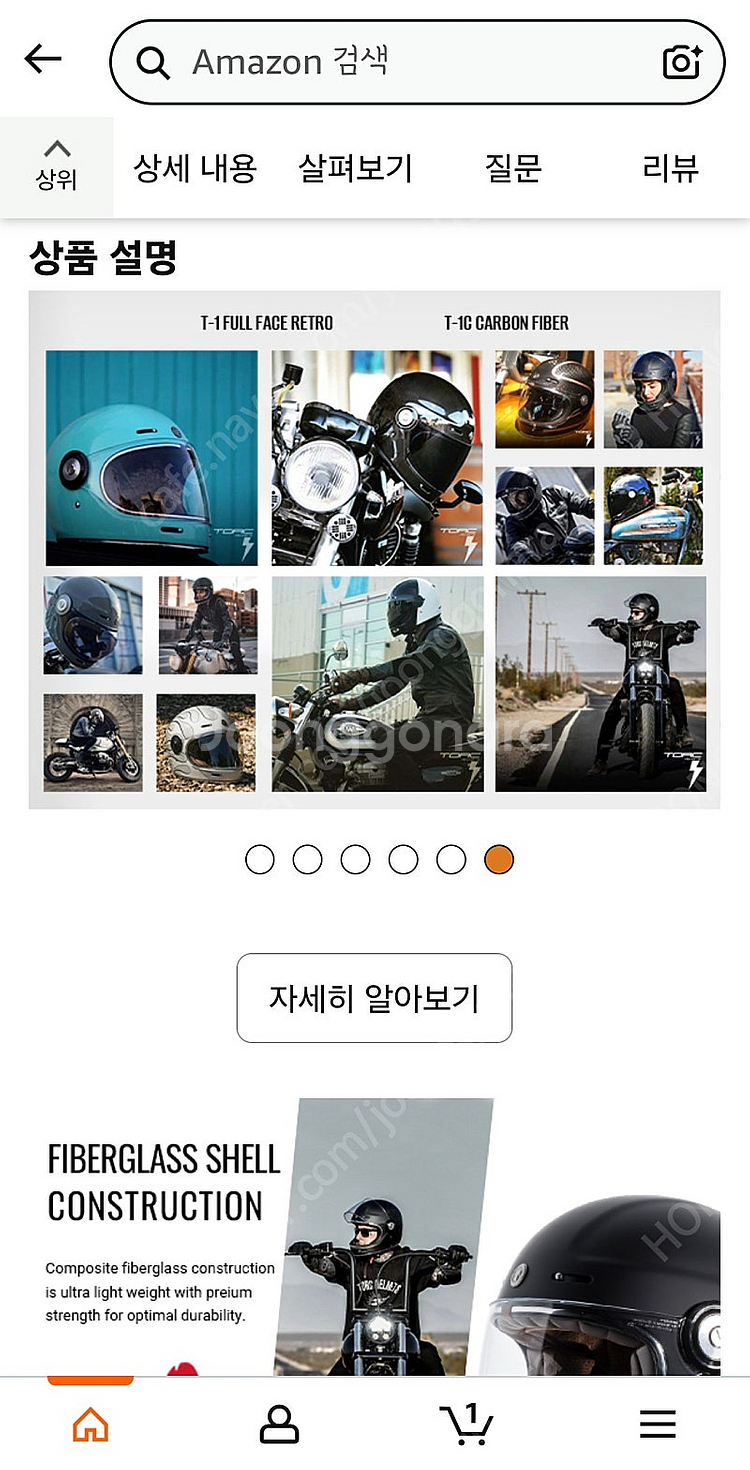Go to the Home tab

(x=91, y=1424)
